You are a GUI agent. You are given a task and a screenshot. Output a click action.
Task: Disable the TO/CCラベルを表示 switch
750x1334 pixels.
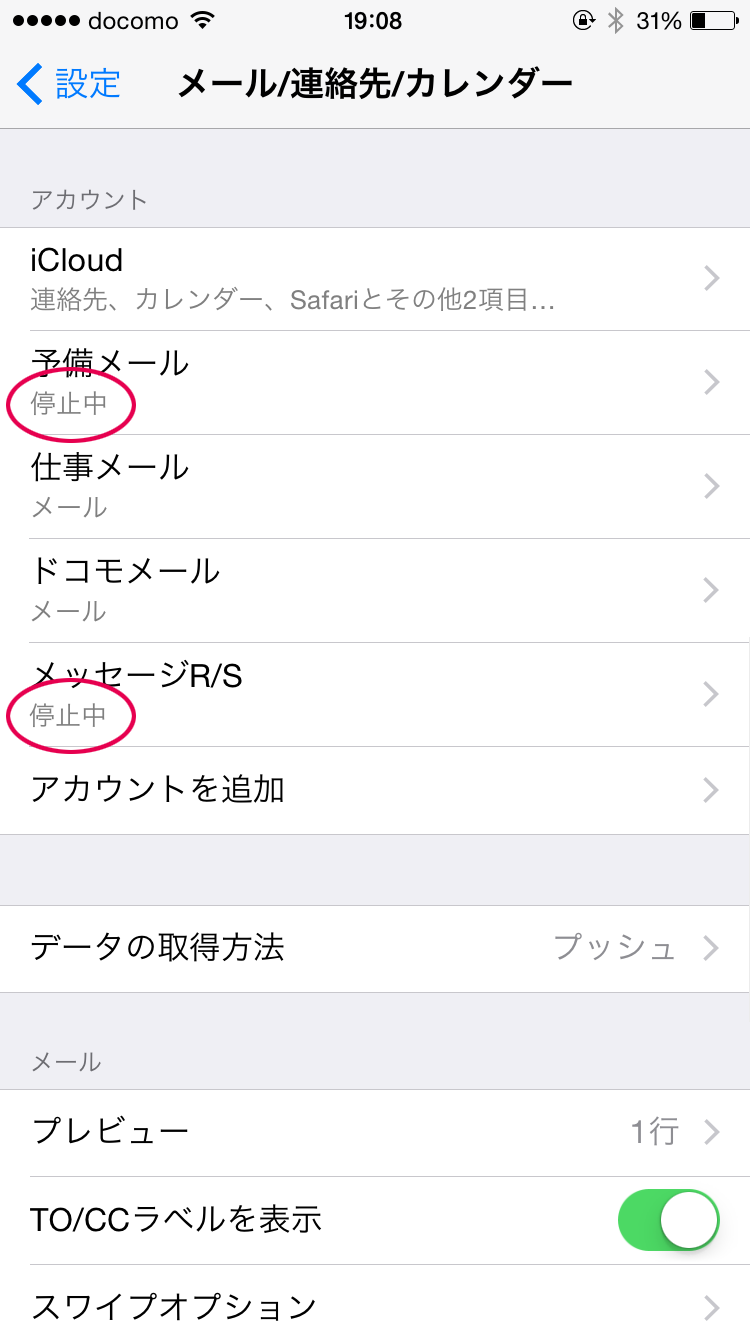(x=669, y=1220)
